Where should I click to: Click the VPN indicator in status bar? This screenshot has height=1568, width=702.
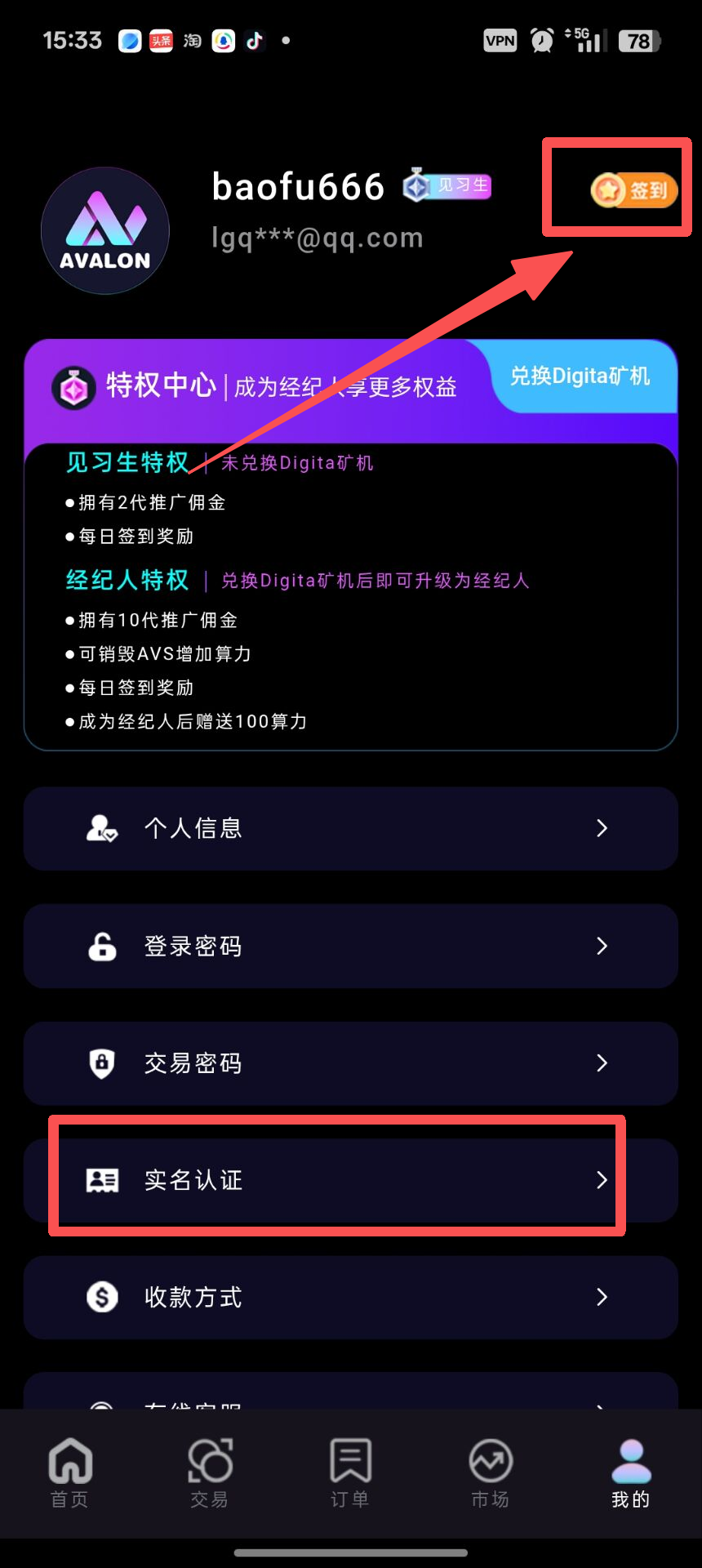500,40
